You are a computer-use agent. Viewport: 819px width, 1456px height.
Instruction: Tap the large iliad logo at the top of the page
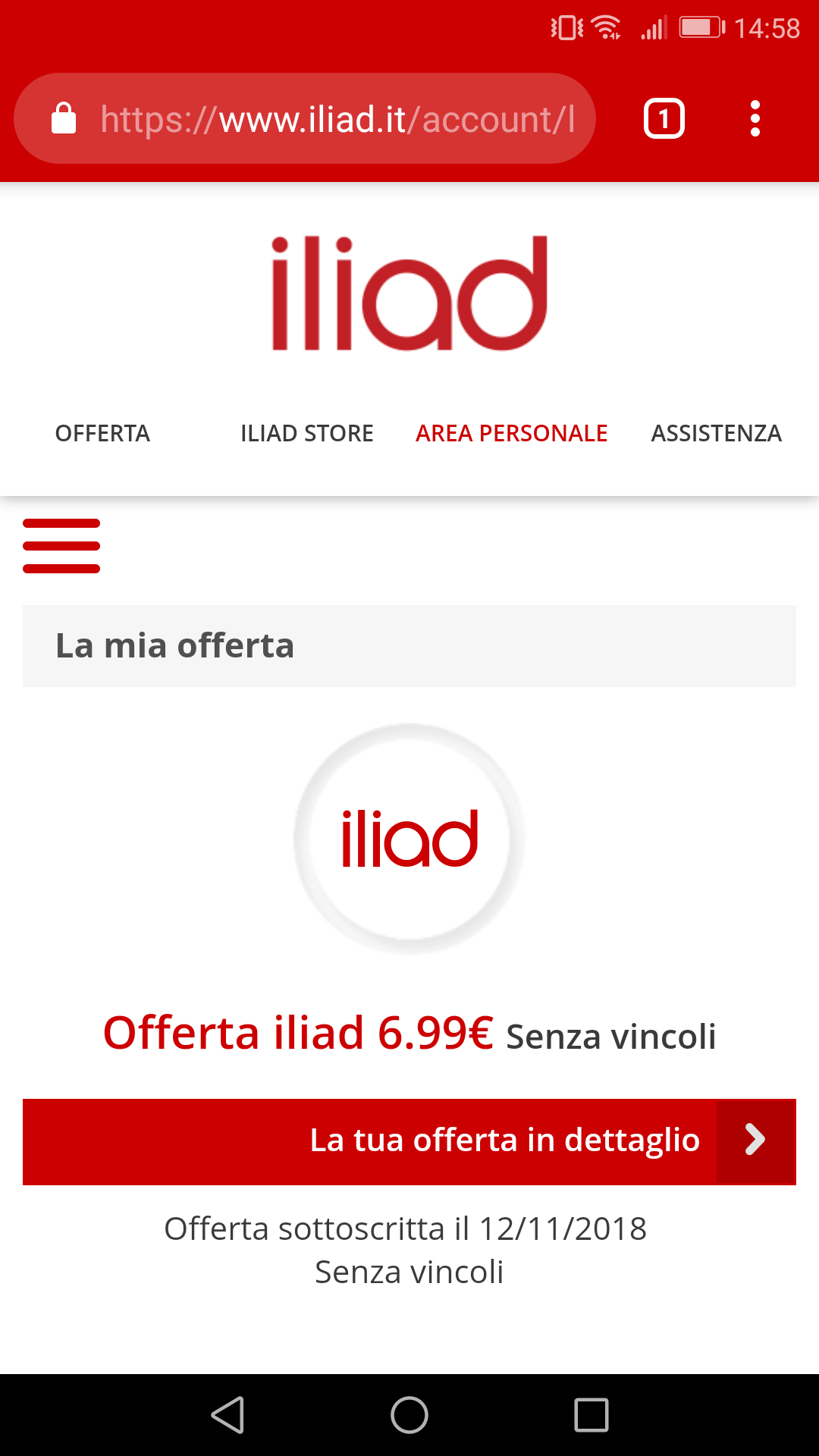[x=409, y=293]
